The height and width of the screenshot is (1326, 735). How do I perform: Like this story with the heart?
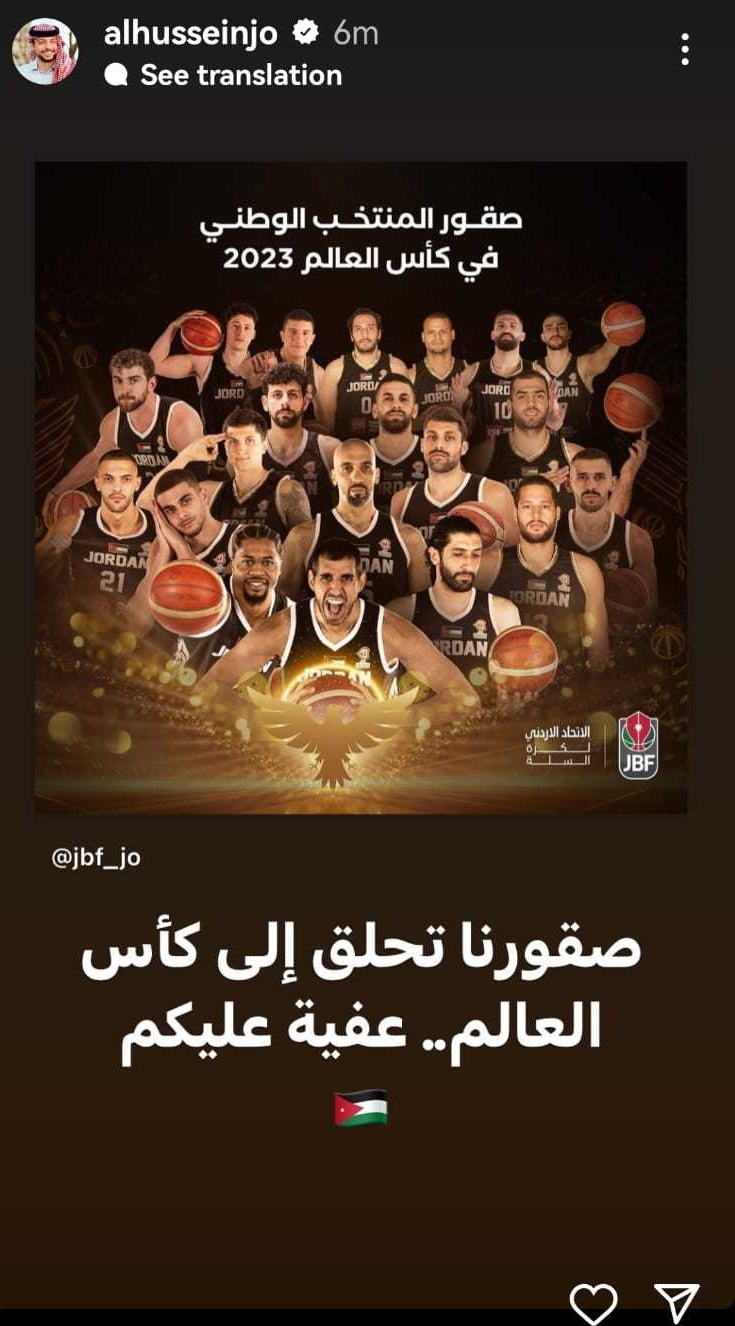tap(593, 1304)
